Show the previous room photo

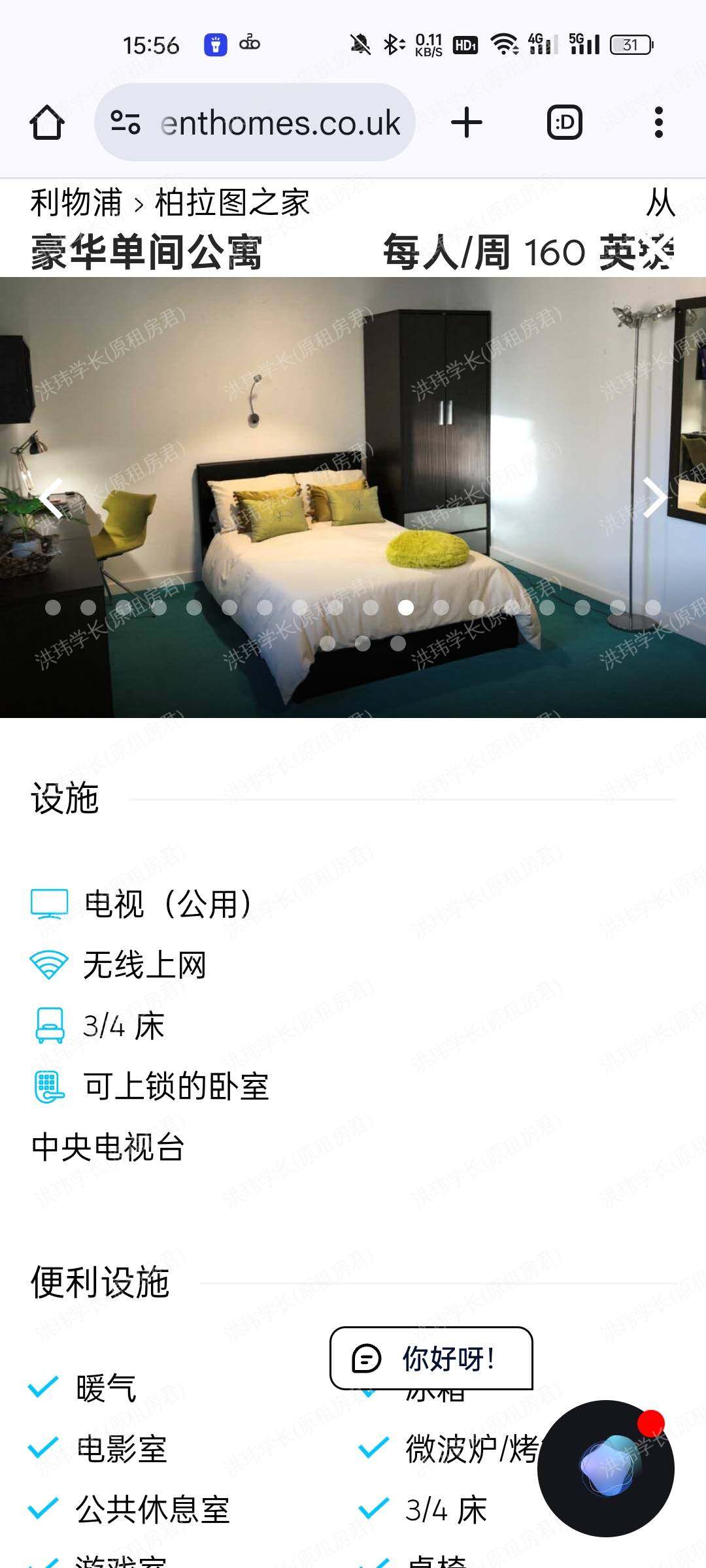click(51, 498)
